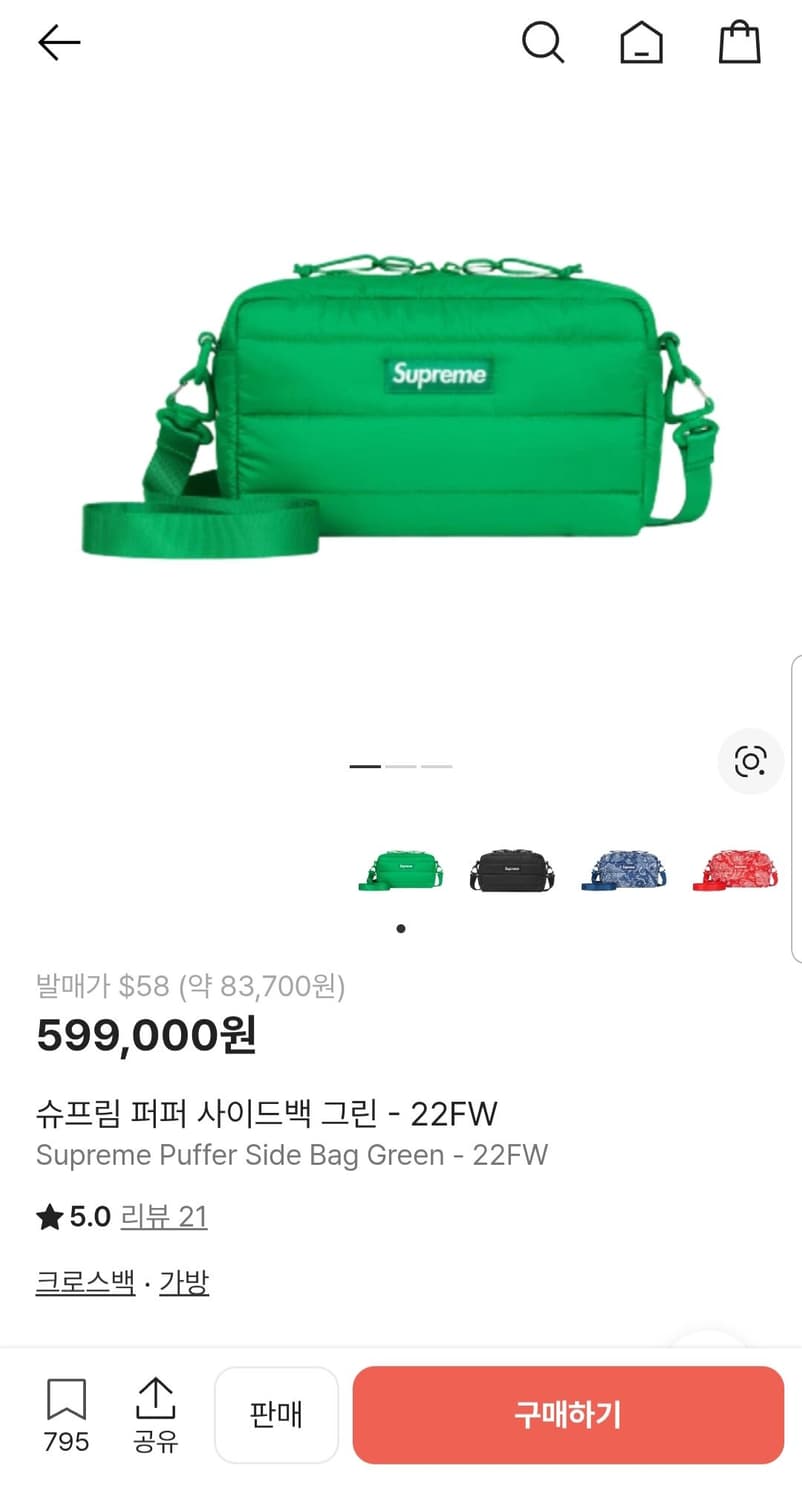The height and width of the screenshot is (1500, 802).
Task: Tap the 판매 sell button
Action: 277,1414
